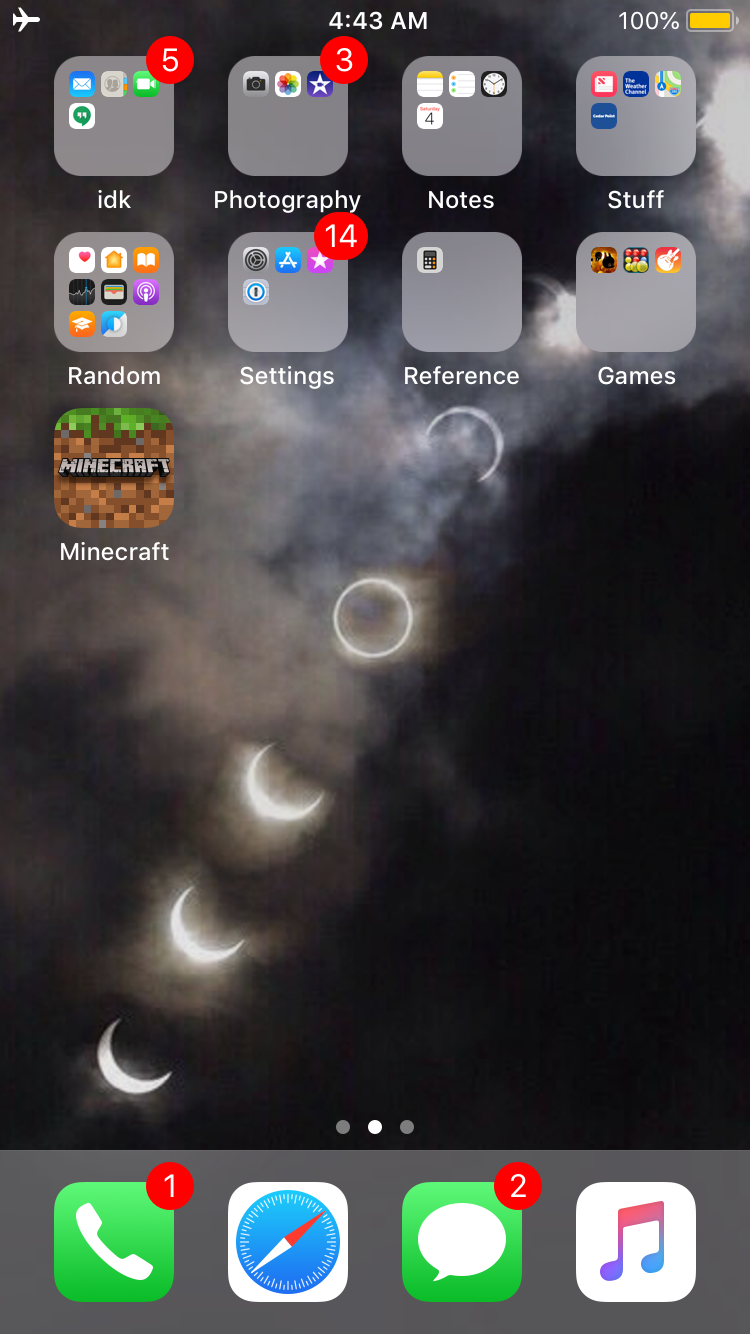
Task: Open the Random folder
Action: click(114, 292)
